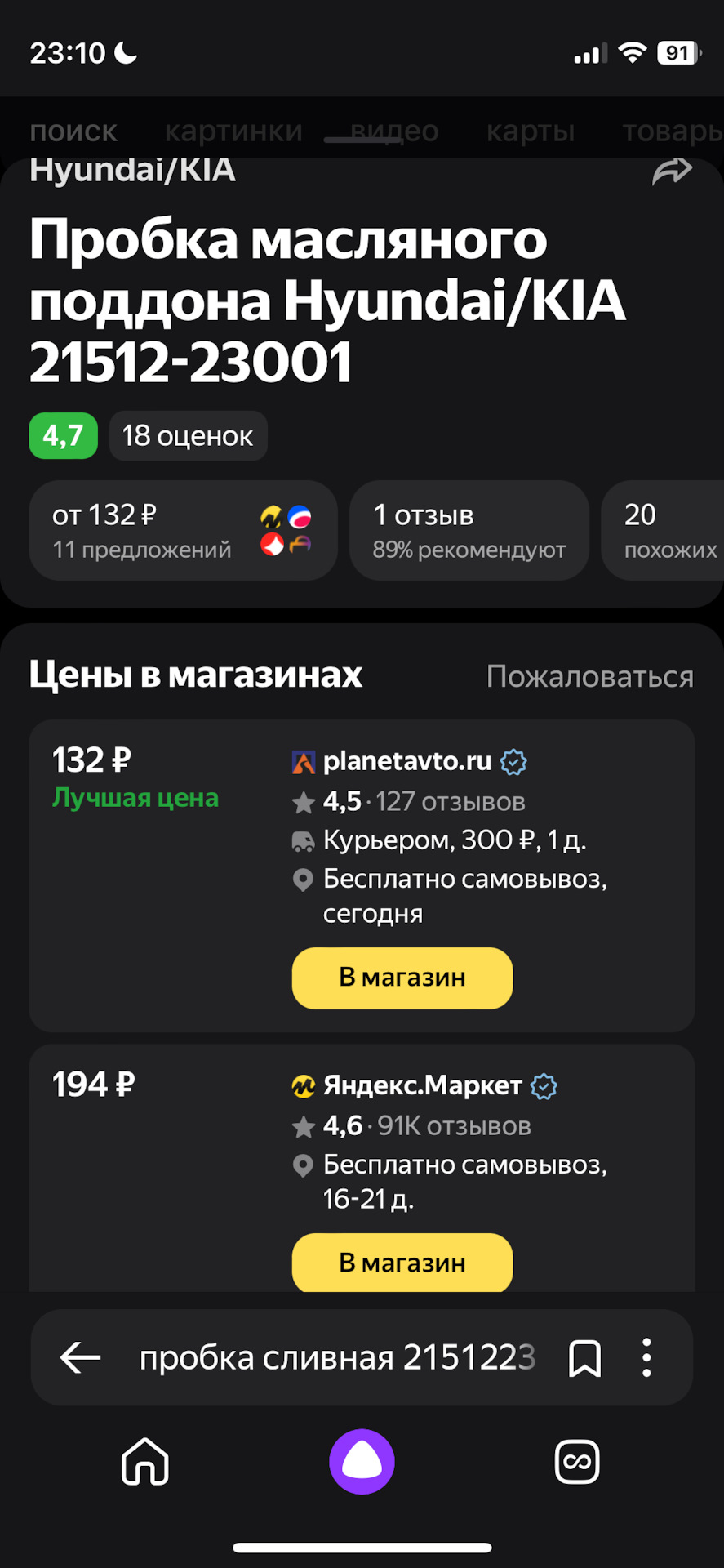Bookmark this page

pyautogui.click(x=584, y=1358)
